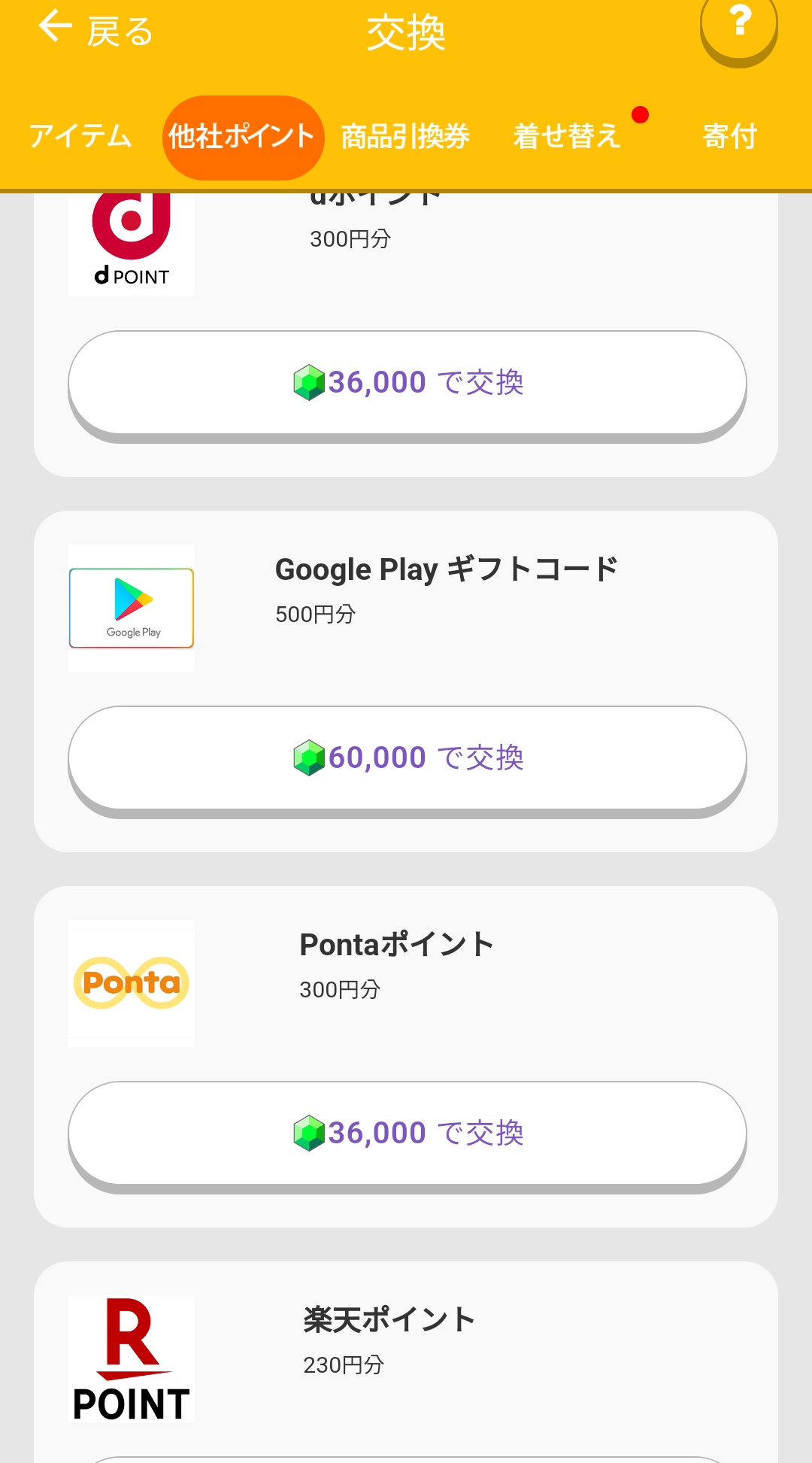Image resolution: width=812 pixels, height=1463 pixels.
Task: Switch to the 商品引換券 tab
Action: pos(405,137)
